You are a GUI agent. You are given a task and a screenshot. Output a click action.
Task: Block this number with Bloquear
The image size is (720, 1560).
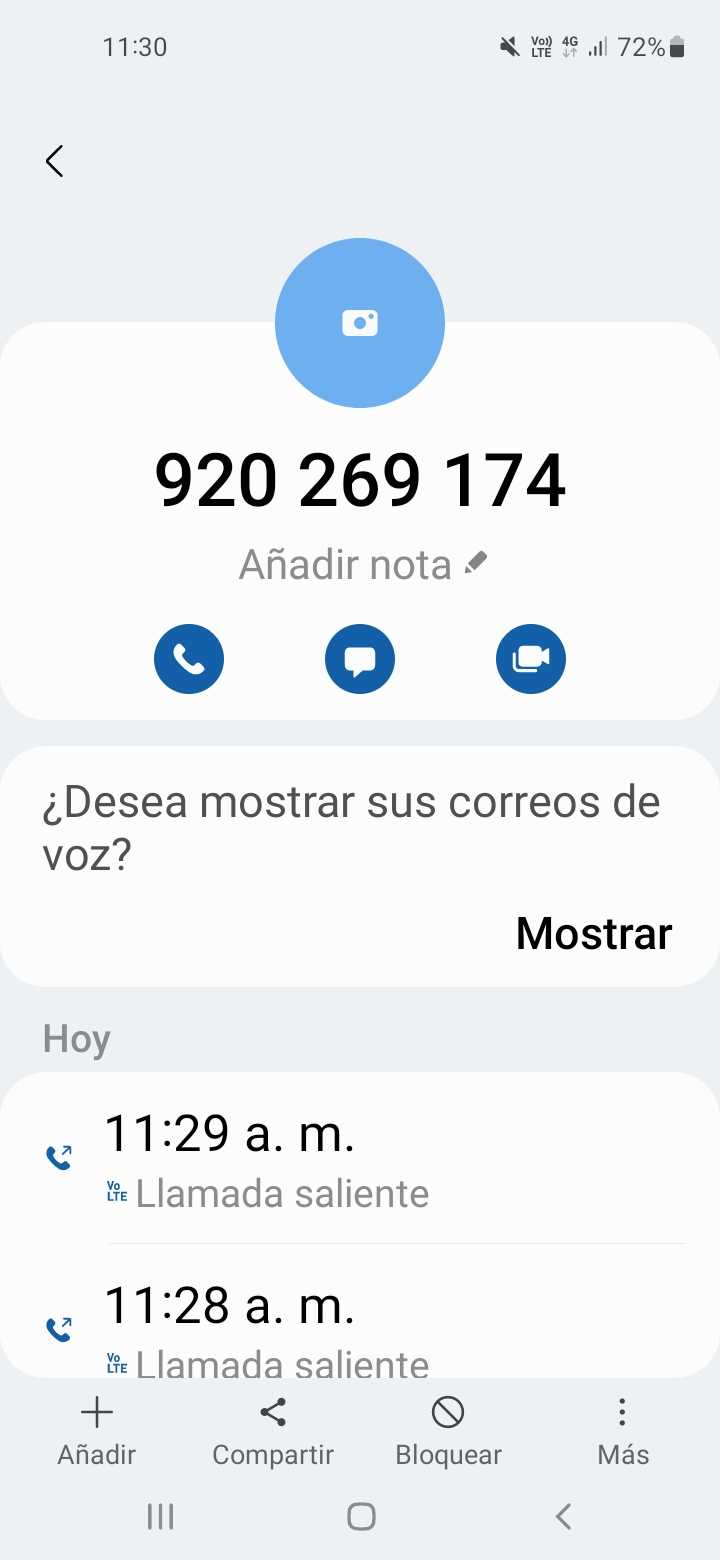coord(448,1431)
